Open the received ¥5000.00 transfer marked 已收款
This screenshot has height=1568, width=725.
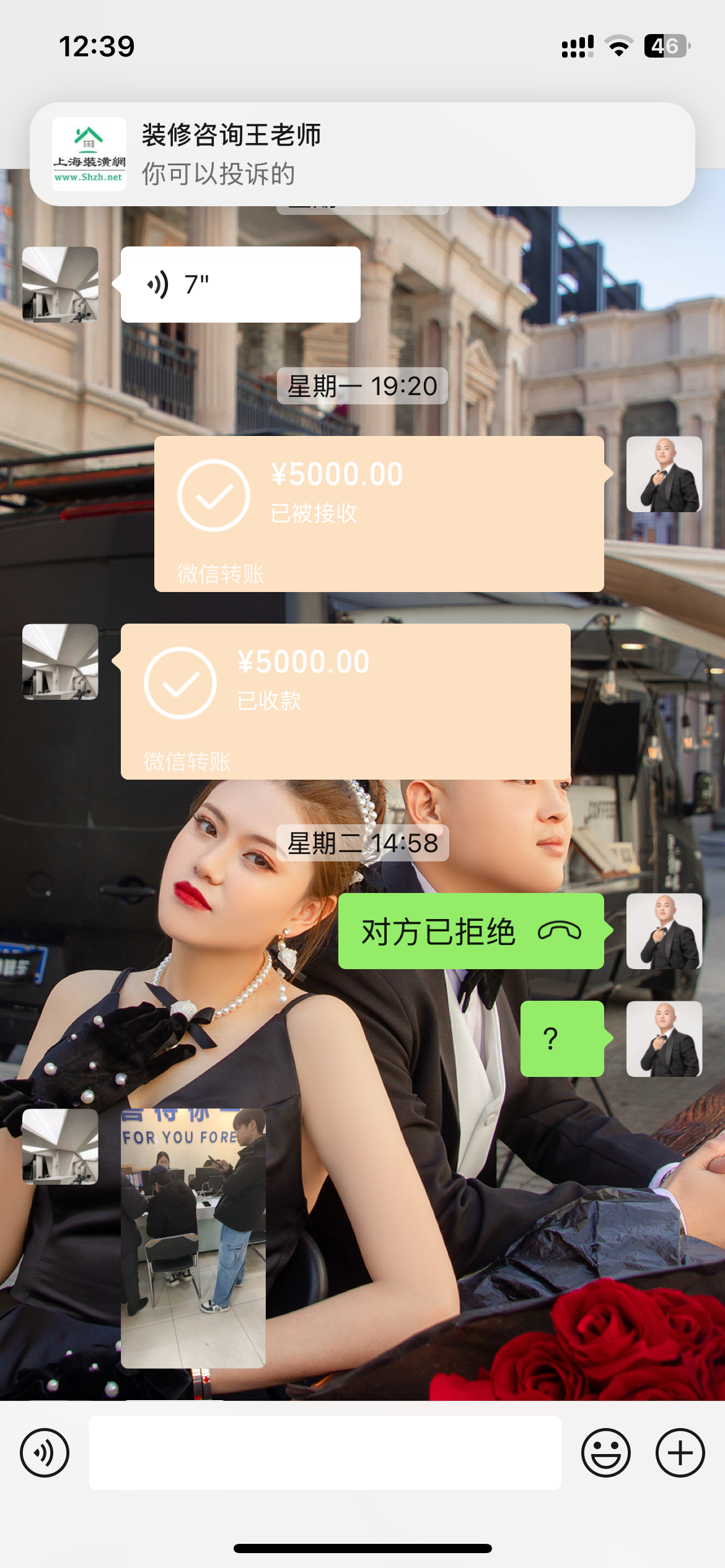[345, 701]
